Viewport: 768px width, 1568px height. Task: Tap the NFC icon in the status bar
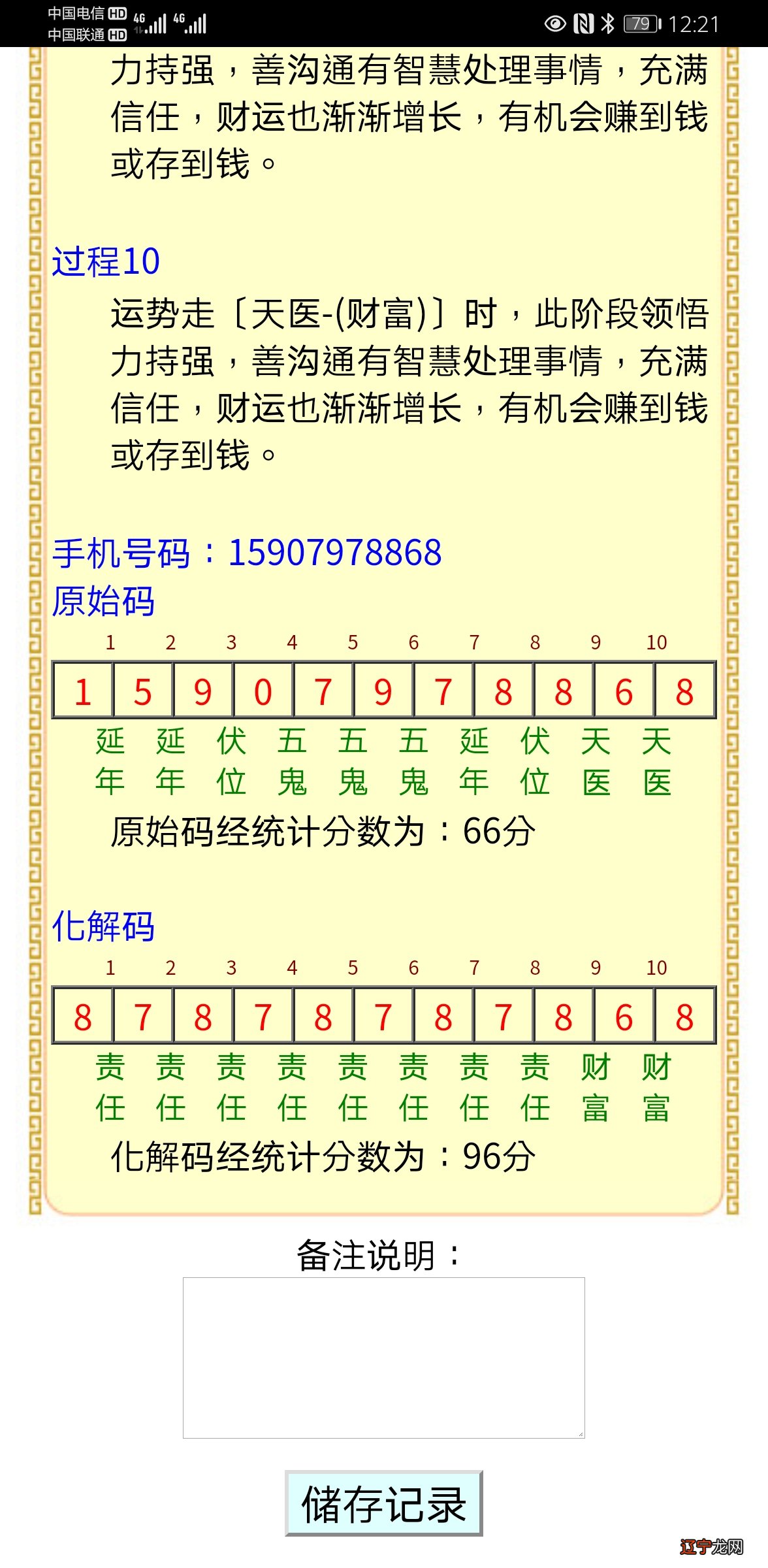click(x=583, y=23)
